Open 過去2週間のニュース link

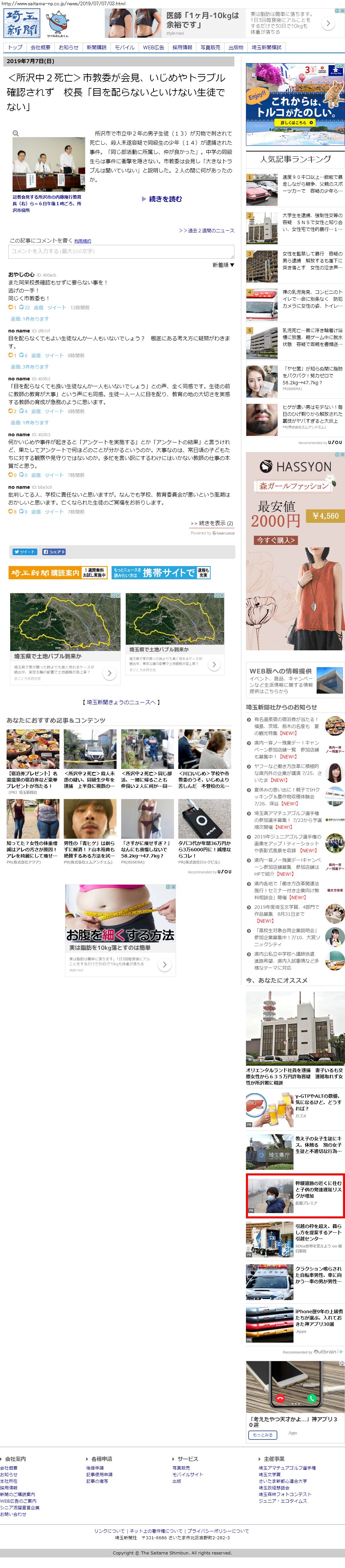pyautogui.click(x=206, y=230)
